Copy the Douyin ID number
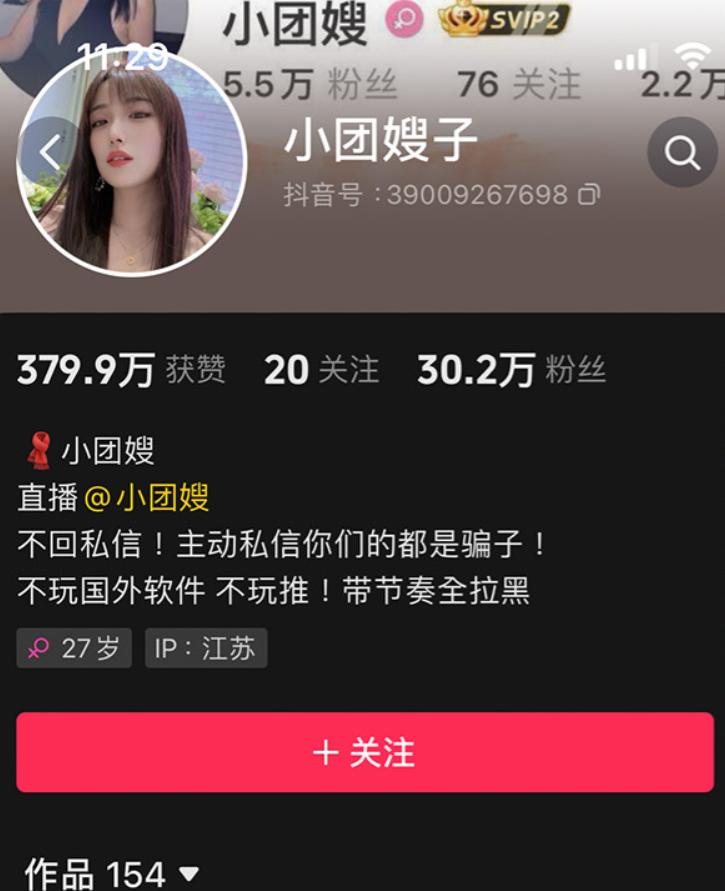This screenshot has width=725, height=891. [590, 194]
